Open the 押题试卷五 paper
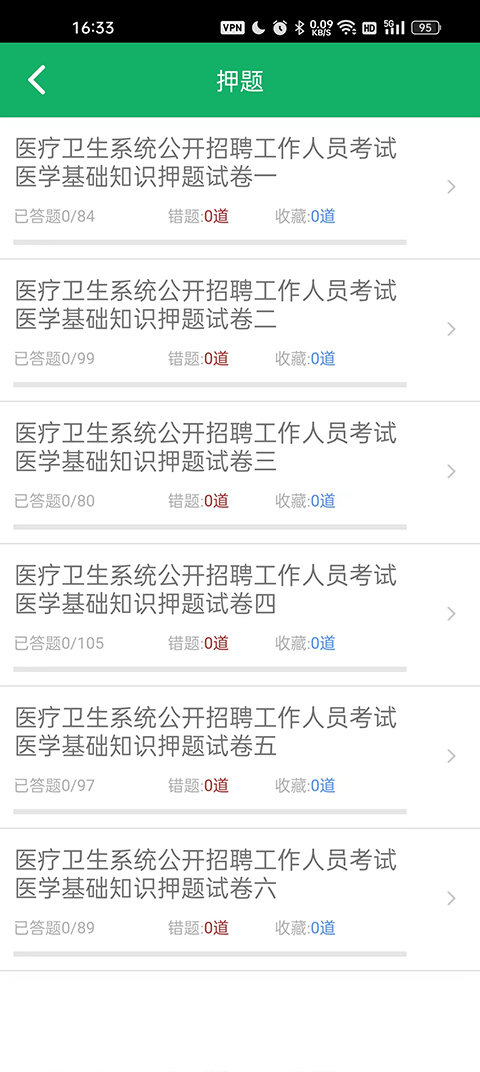The width and height of the screenshot is (480, 1072). pyautogui.click(x=240, y=757)
